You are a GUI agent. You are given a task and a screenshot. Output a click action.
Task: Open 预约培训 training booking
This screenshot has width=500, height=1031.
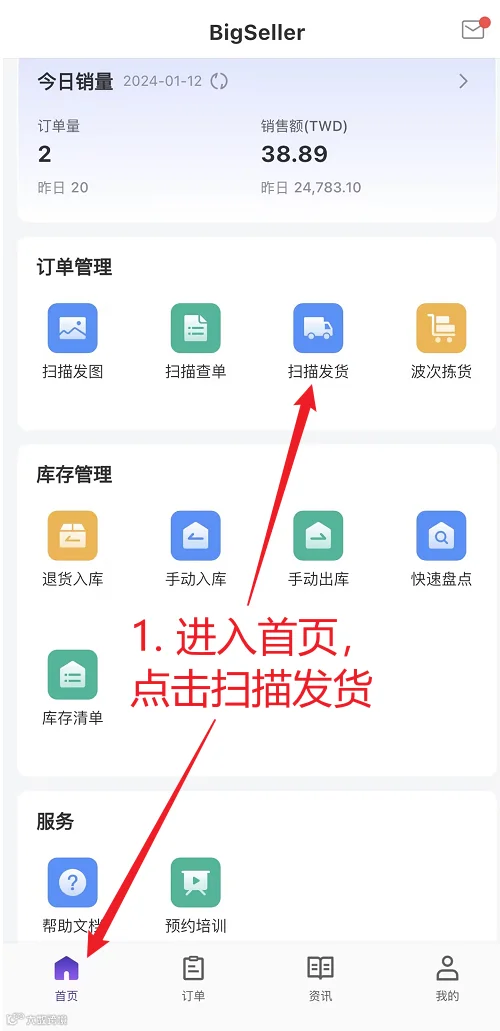pos(195,896)
